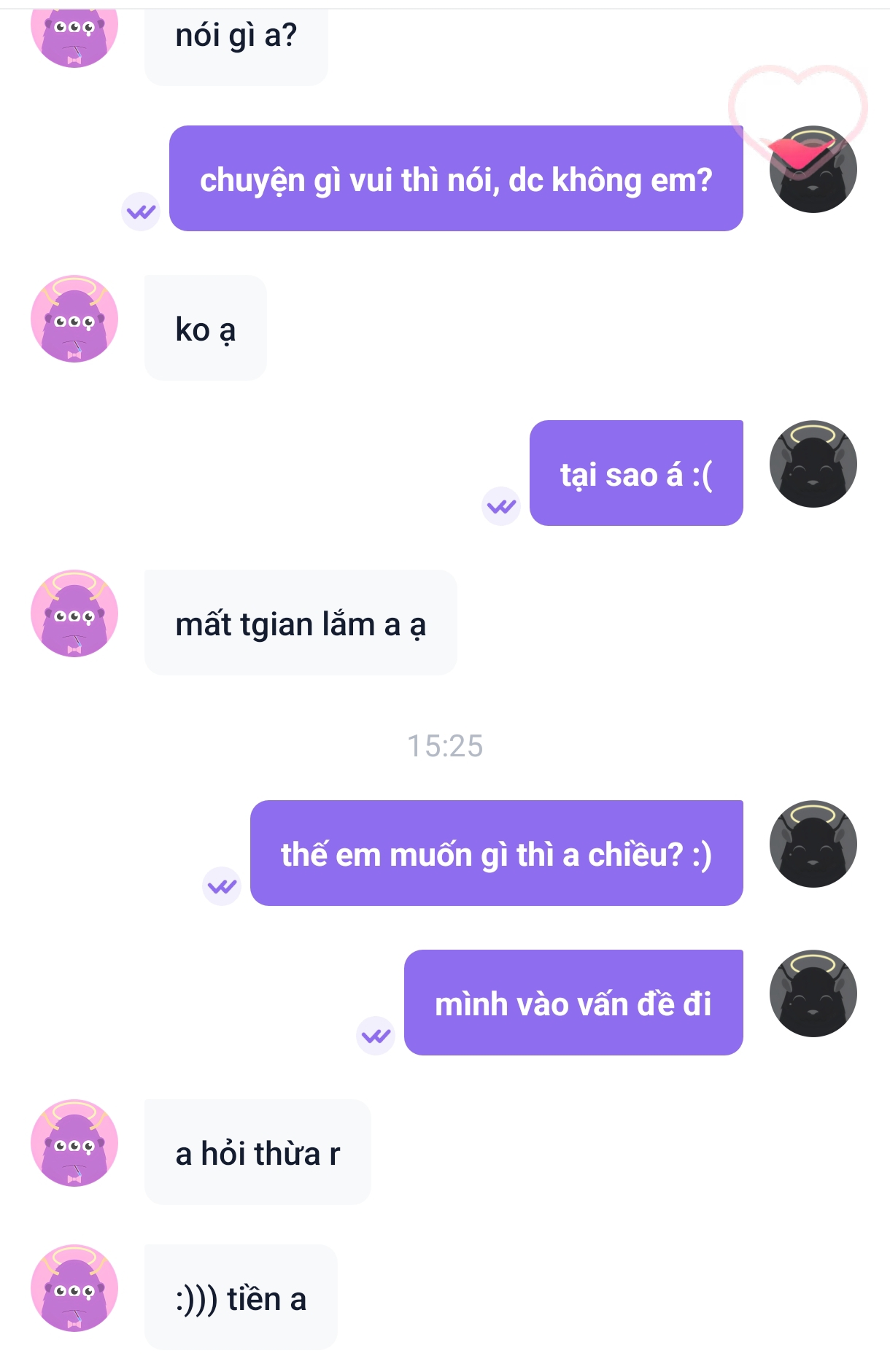This screenshot has width=890, height=1372.
Task: Open the purple avatar beside "ko ạ"
Action: [x=74, y=319]
